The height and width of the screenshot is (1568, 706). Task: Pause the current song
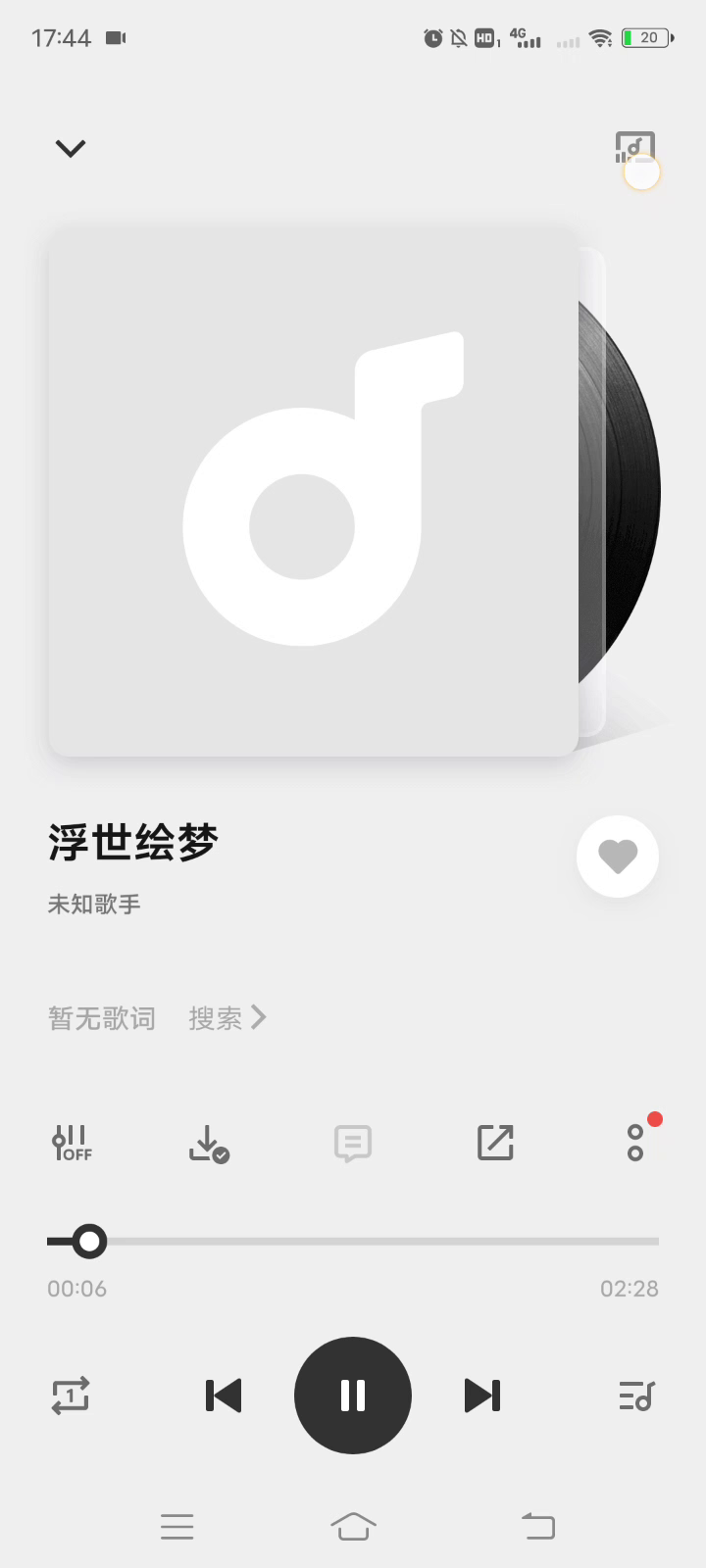tap(353, 1396)
